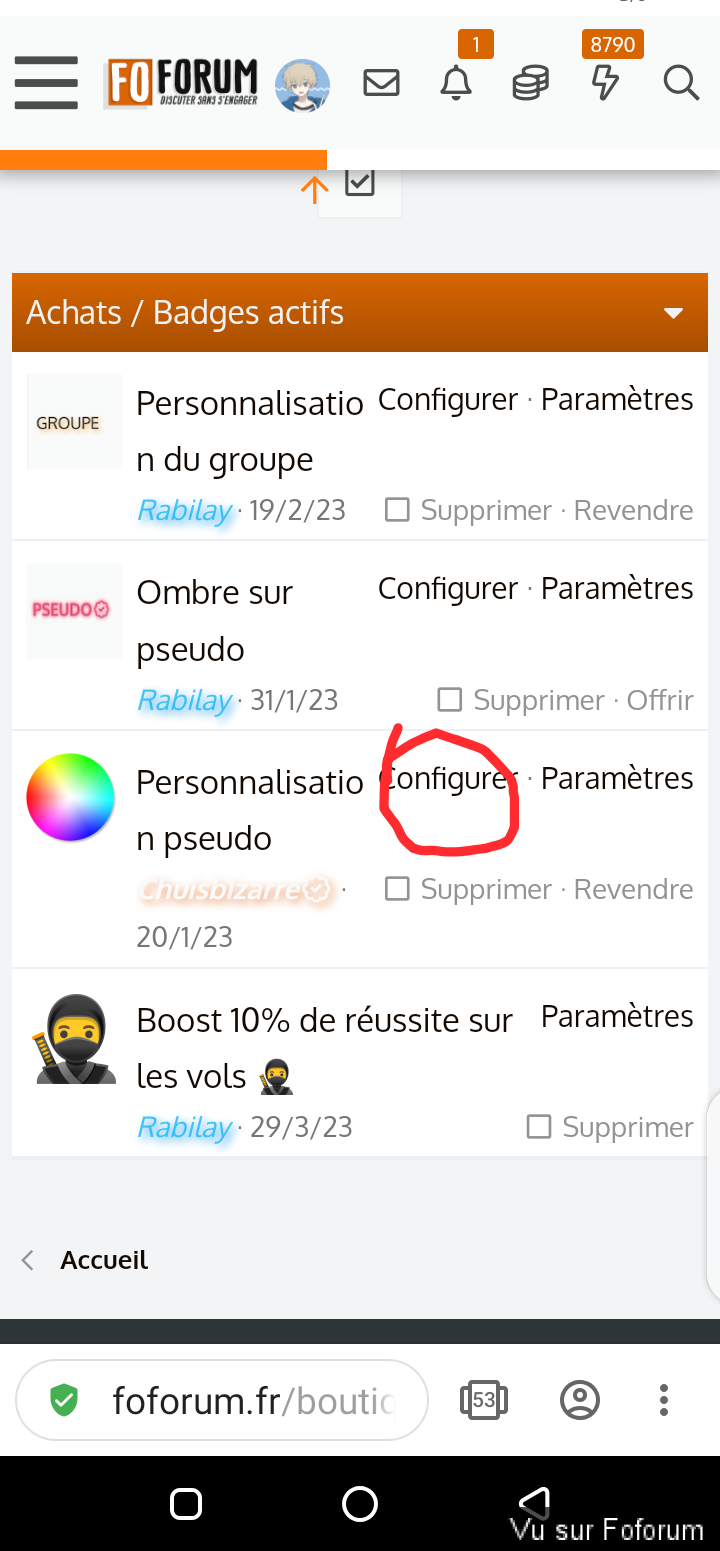This screenshot has width=720, height=1551.
Task: Open the private messages envelope
Action: (381, 83)
